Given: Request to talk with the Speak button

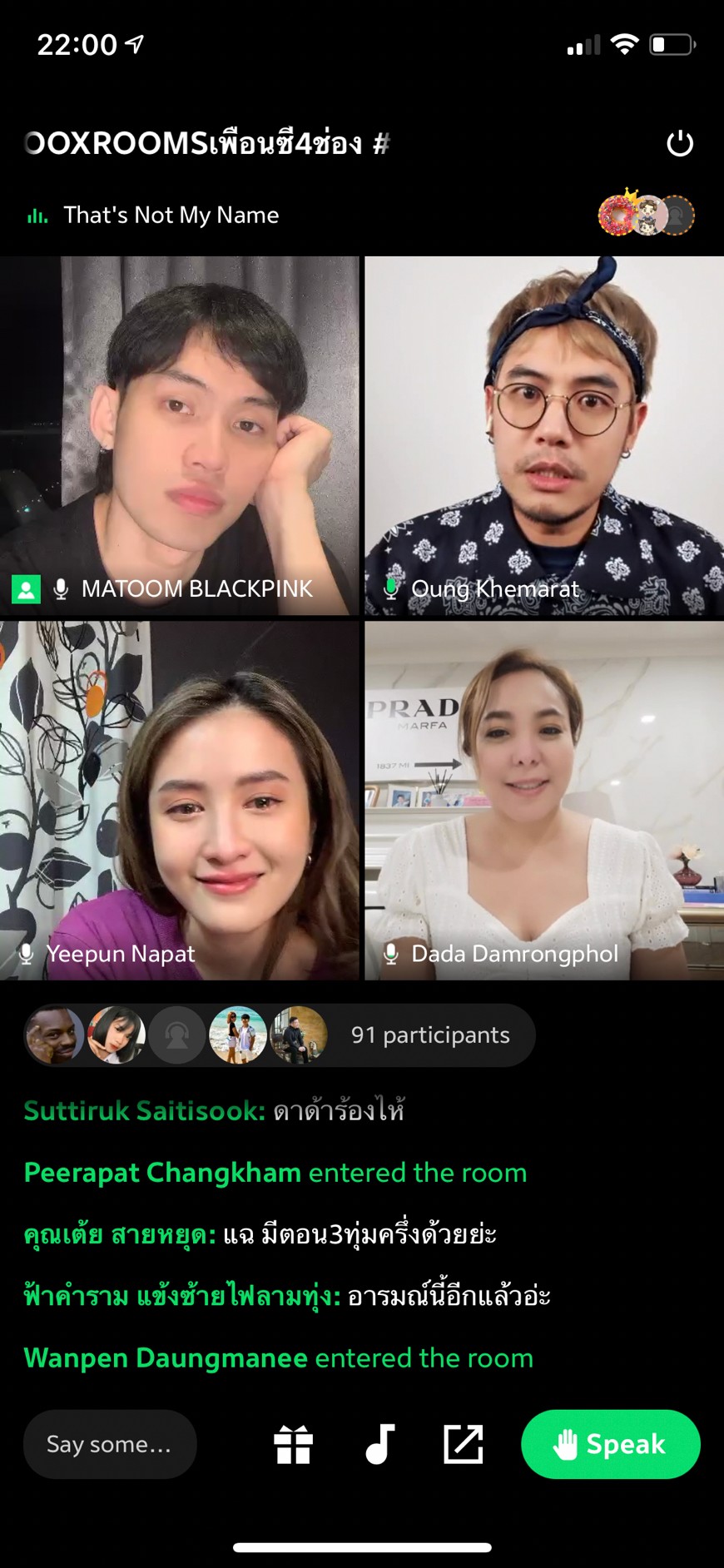Looking at the screenshot, I should point(610,1444).
